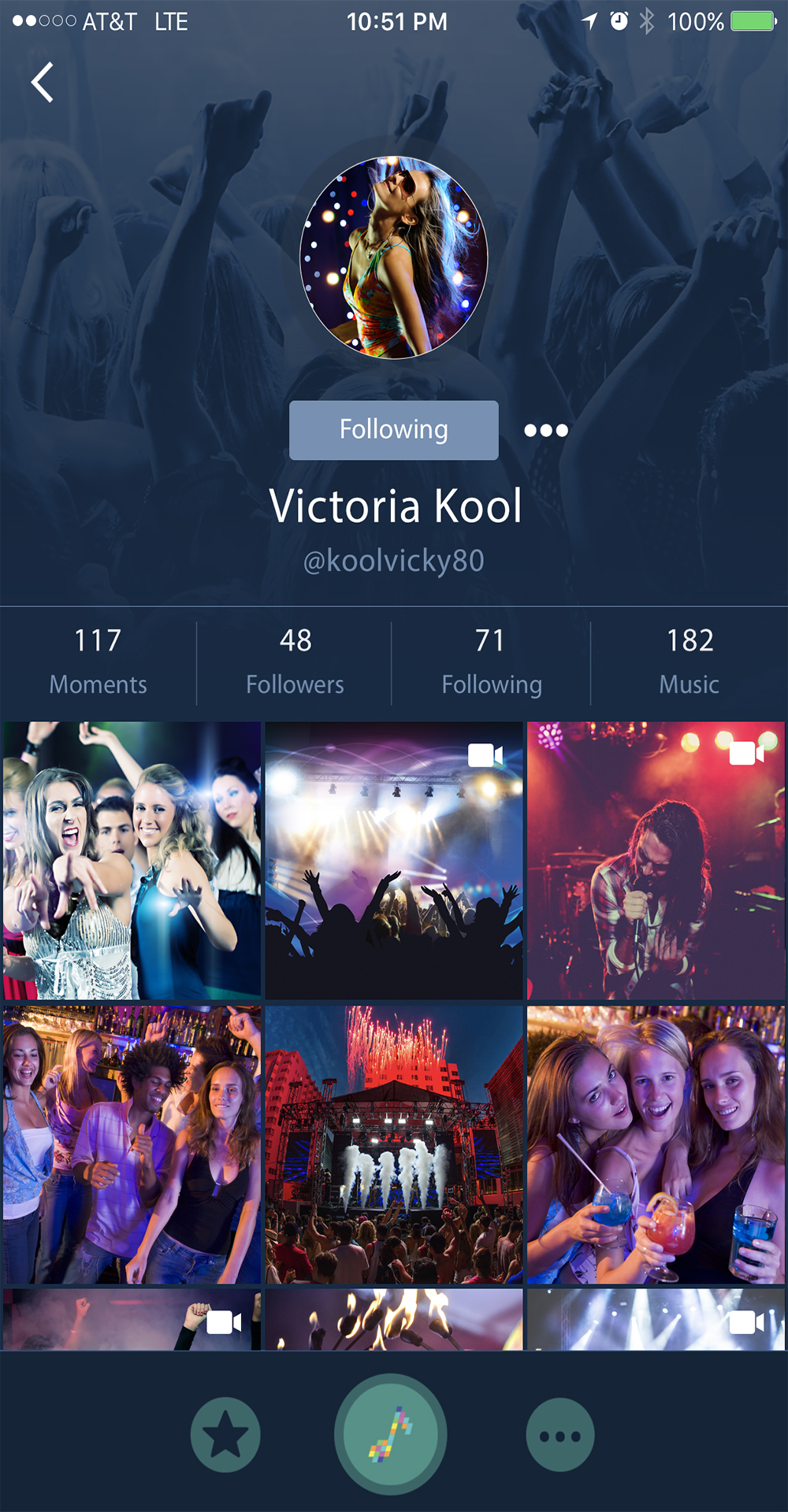The image size is (788, 1512).
Task: Open the photo of dancing girls pointing
Action: point(132,861)
